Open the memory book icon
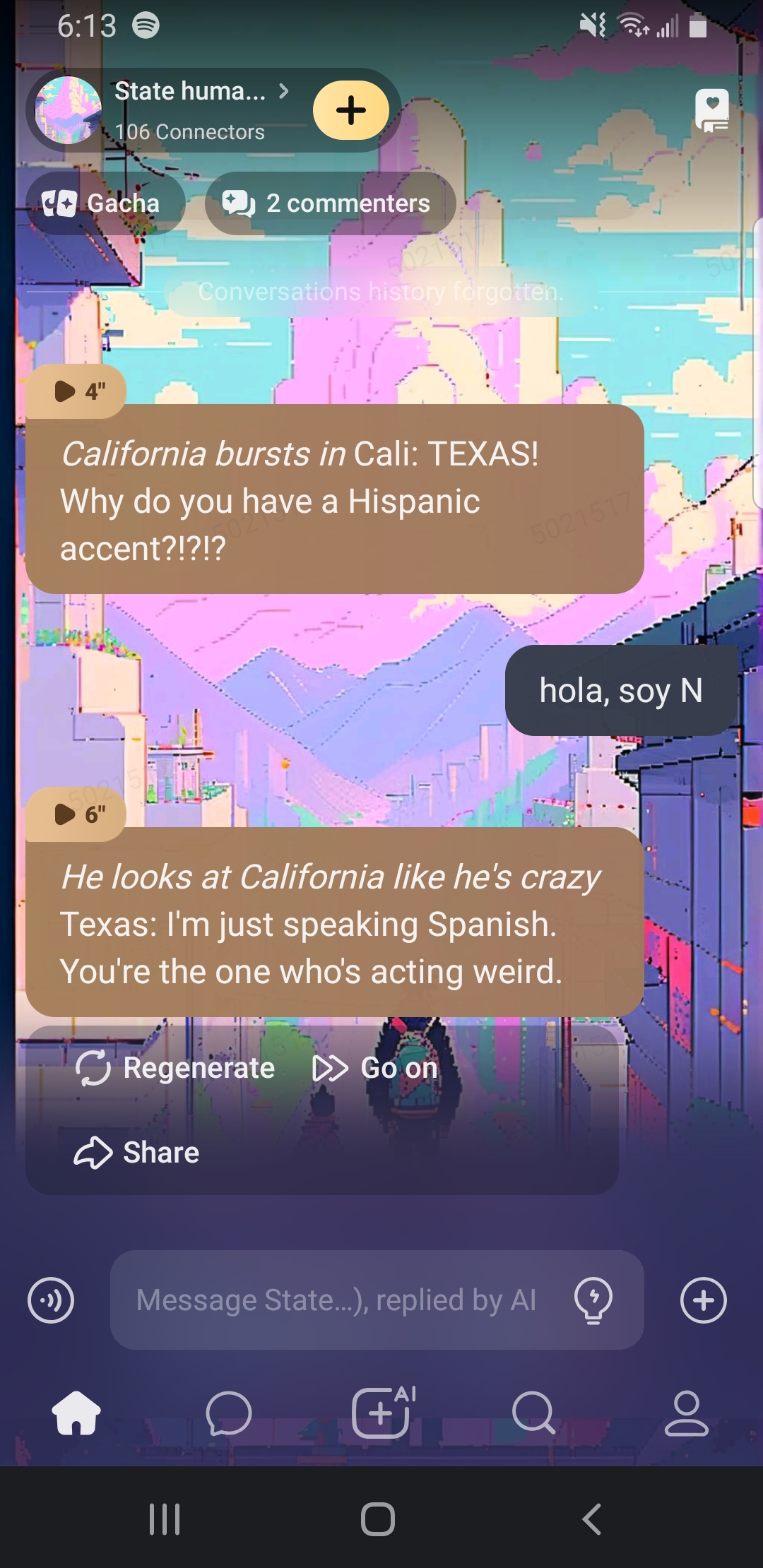 pos(711,110)
